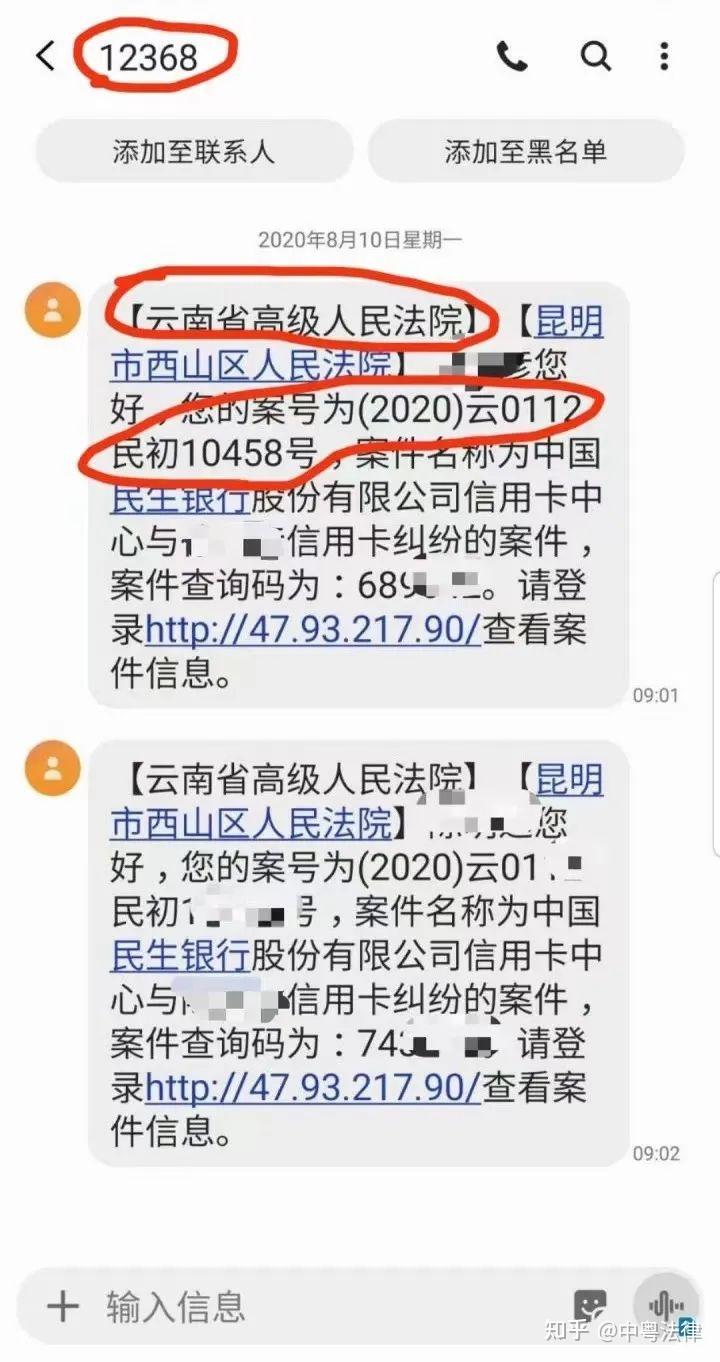Viewport: 720px width, 1362px height.
Task: Select the 2020年8月10日星期一 date header
Action: tap(360, 239)
